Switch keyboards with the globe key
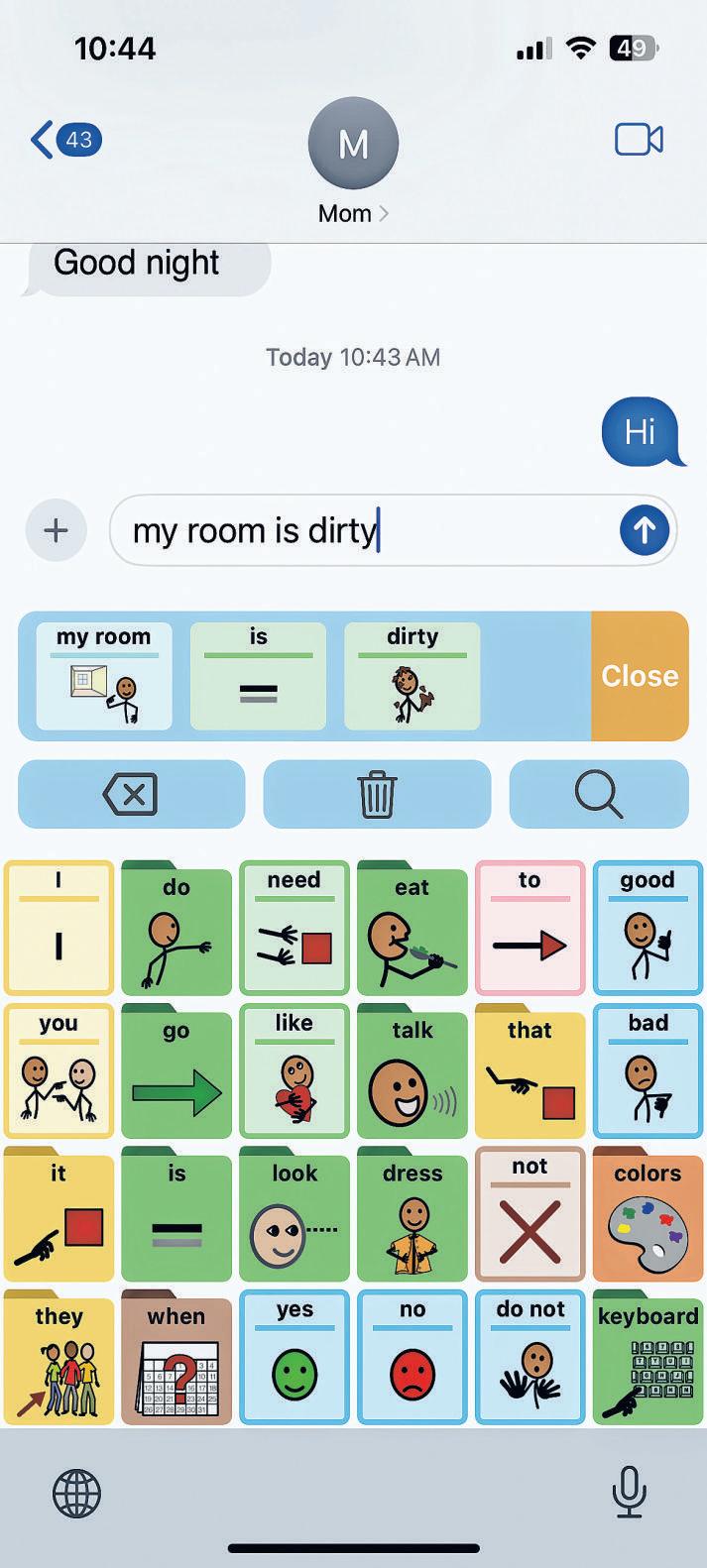Image resolution: width=707 pixels, height=1568 pixels. click(x=76, y=1494)
